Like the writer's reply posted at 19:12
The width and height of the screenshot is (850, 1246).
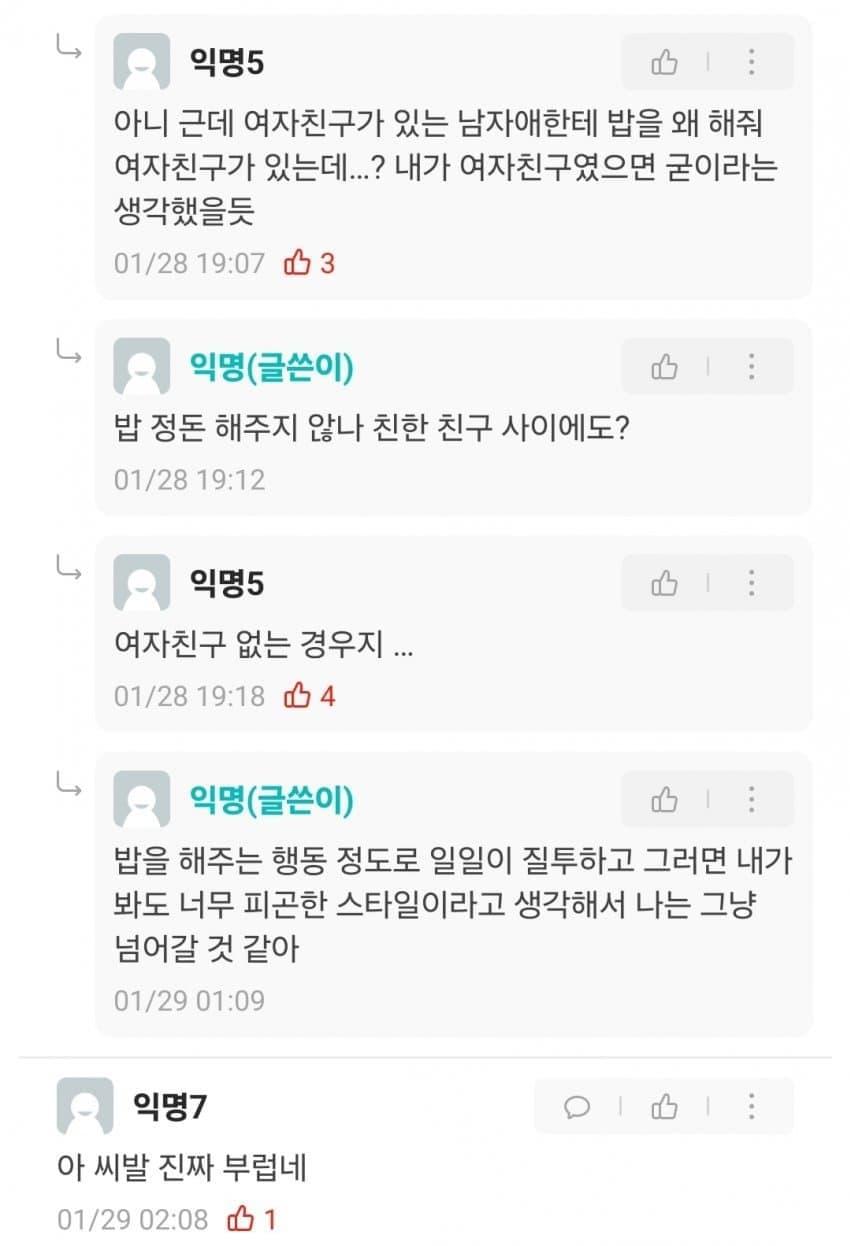click(x=664, y=367)
